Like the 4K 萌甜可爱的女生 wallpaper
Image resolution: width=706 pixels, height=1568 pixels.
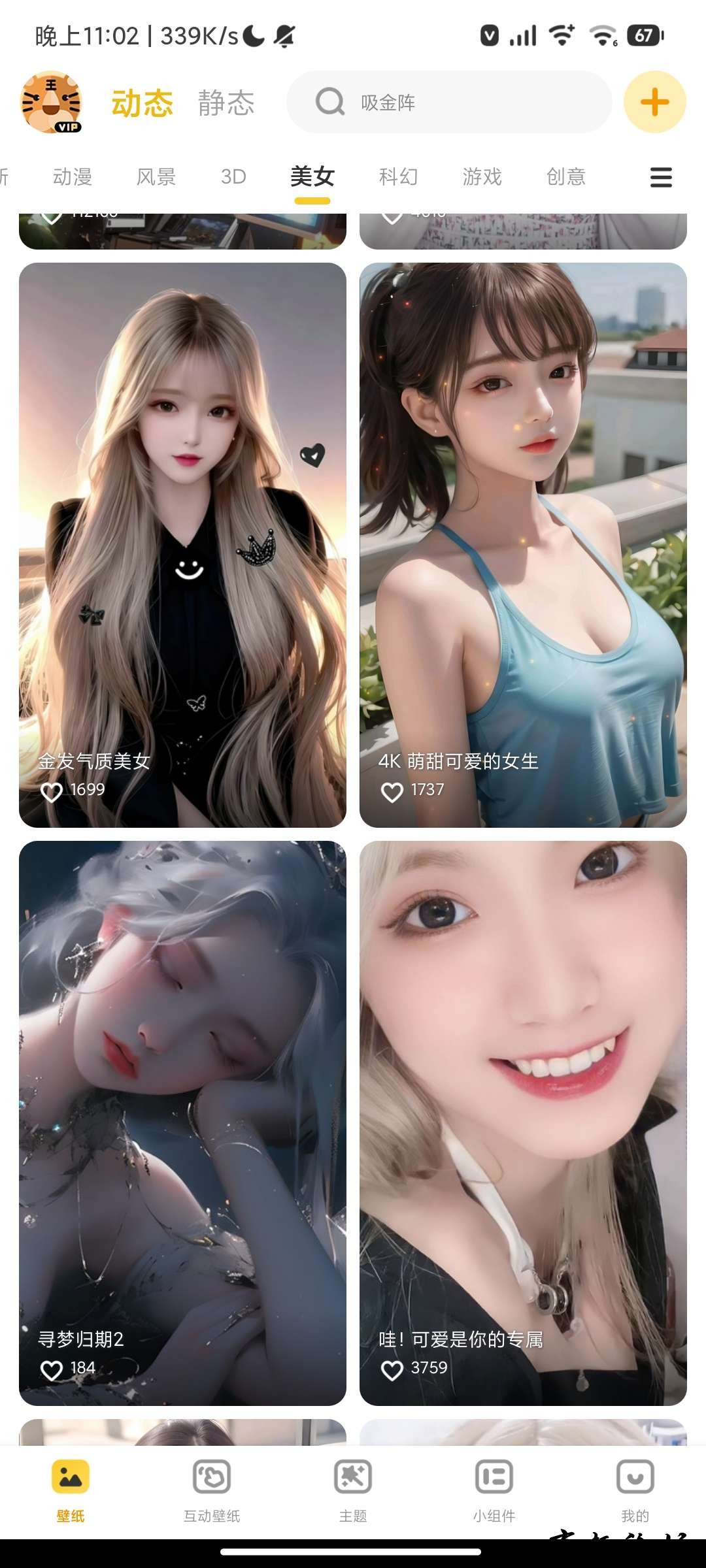click(x=392, y=792)
